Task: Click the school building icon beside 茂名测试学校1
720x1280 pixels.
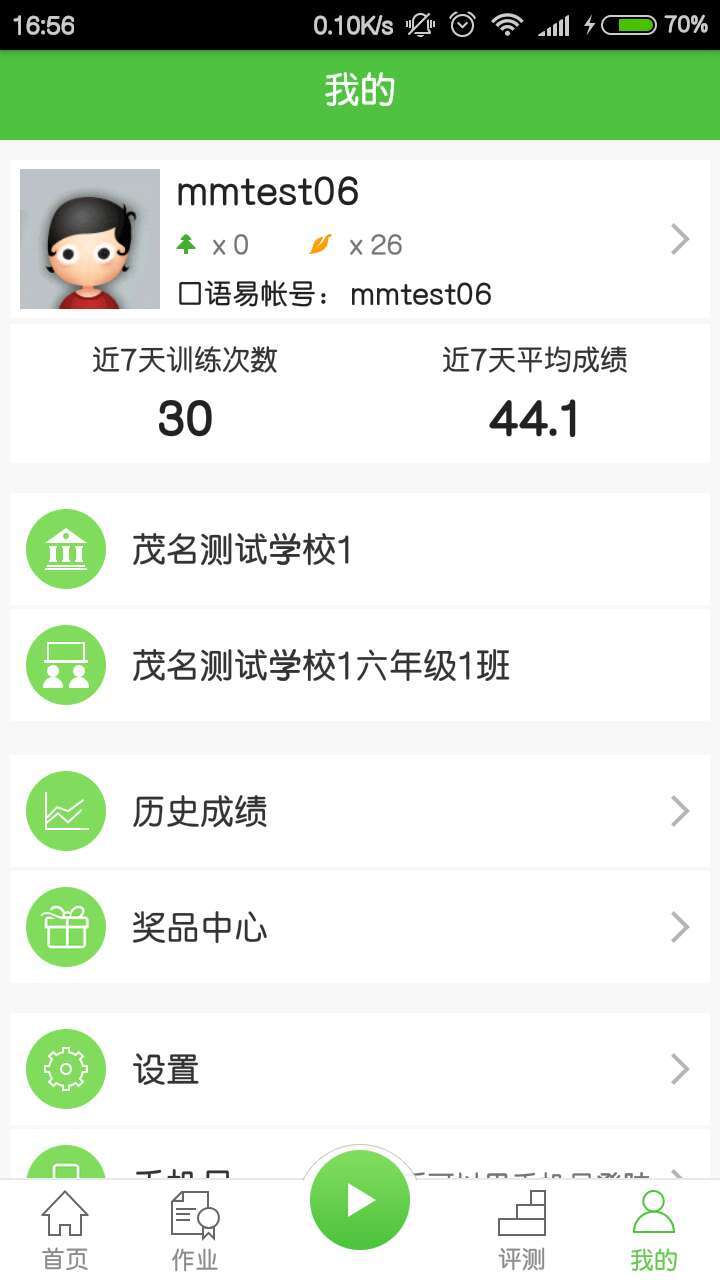Action: 65,549
